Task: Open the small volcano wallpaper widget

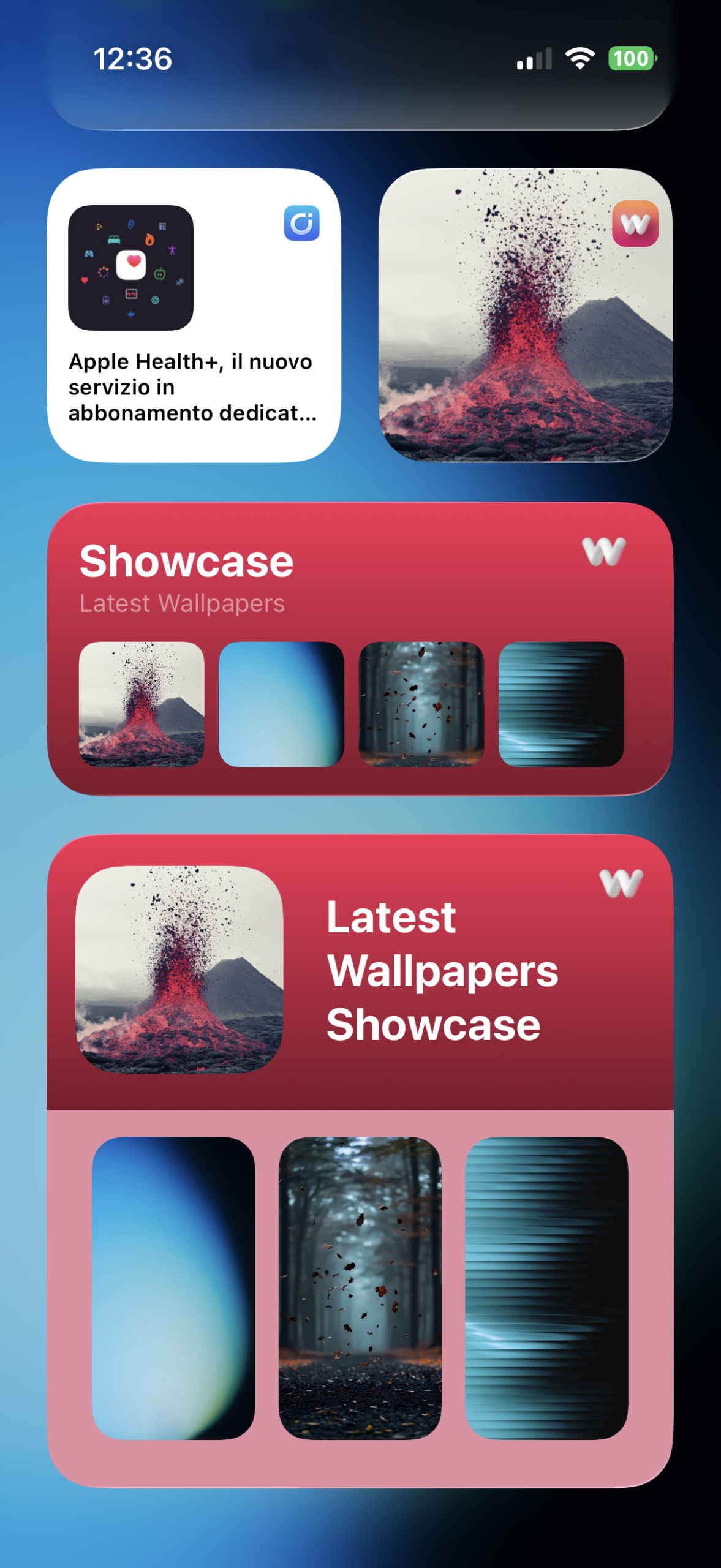Action: click(526, 315)
